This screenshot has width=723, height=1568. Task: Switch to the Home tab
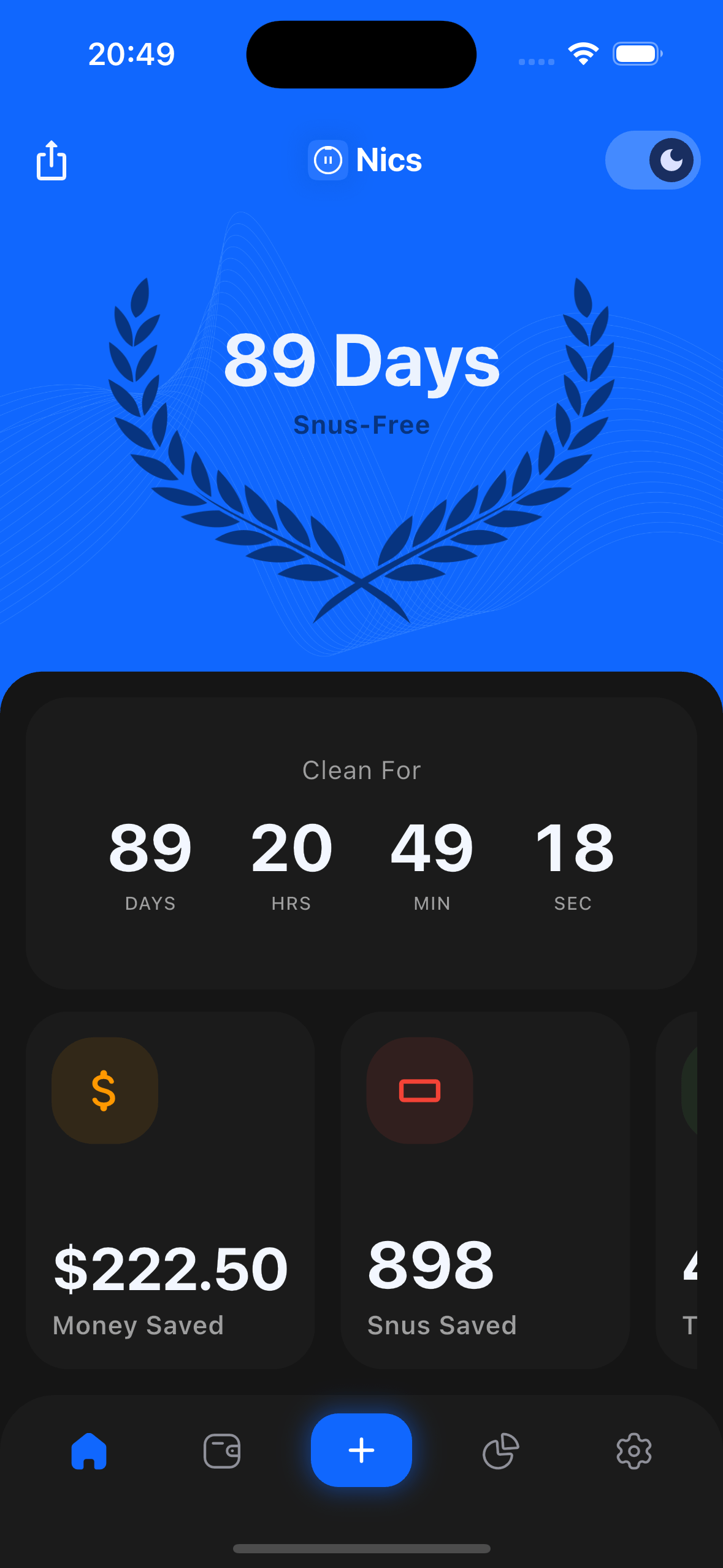(89, 1451)
